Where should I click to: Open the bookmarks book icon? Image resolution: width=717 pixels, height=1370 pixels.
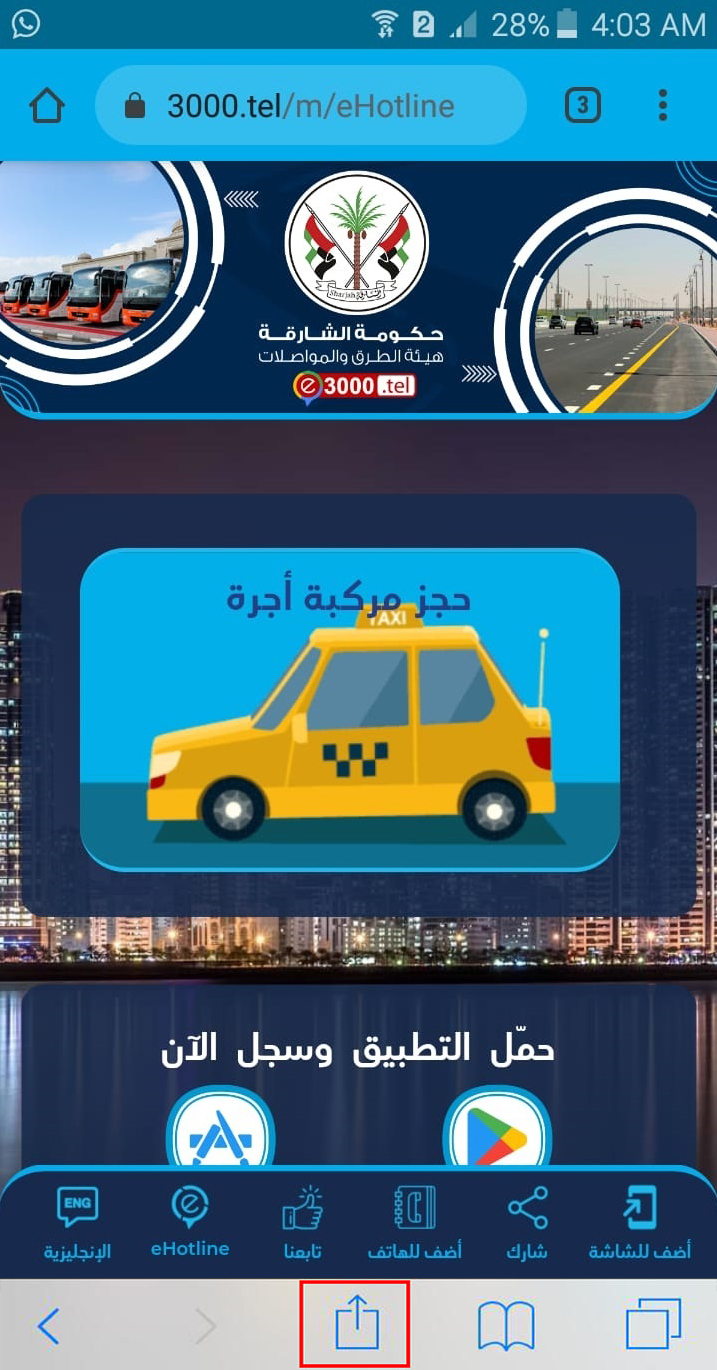(506, 1326)
